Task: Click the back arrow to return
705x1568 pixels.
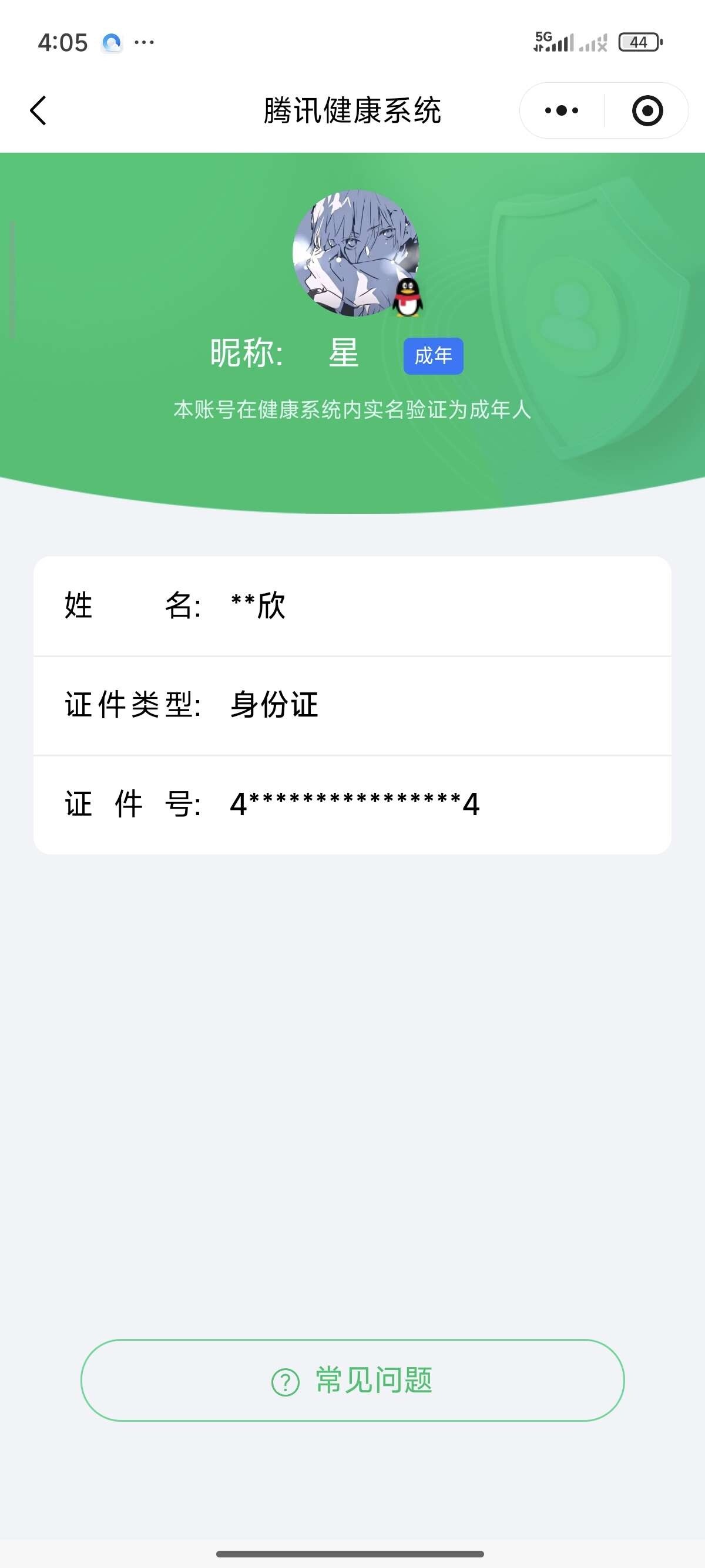Action: tap(38, 110)
